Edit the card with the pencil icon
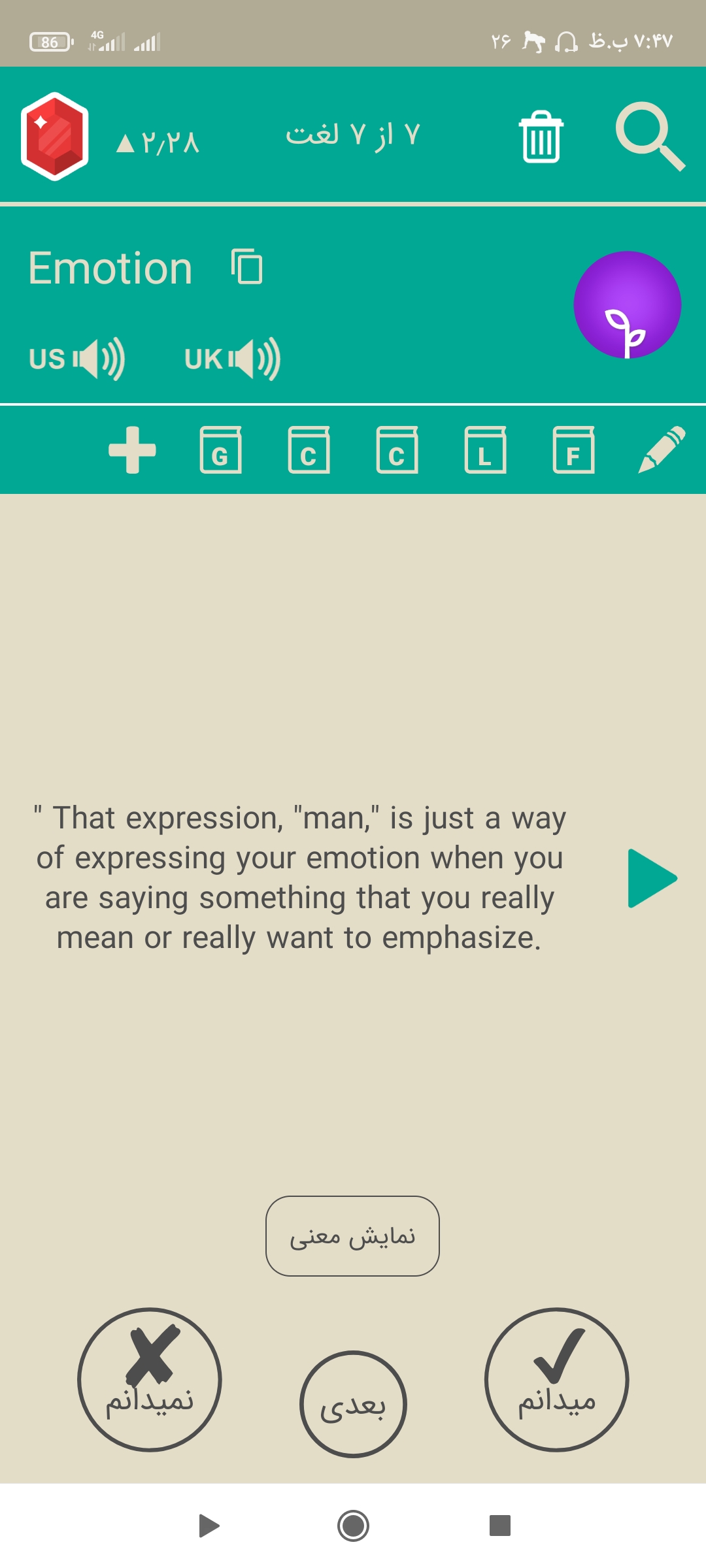 click(x=662, y=449)
